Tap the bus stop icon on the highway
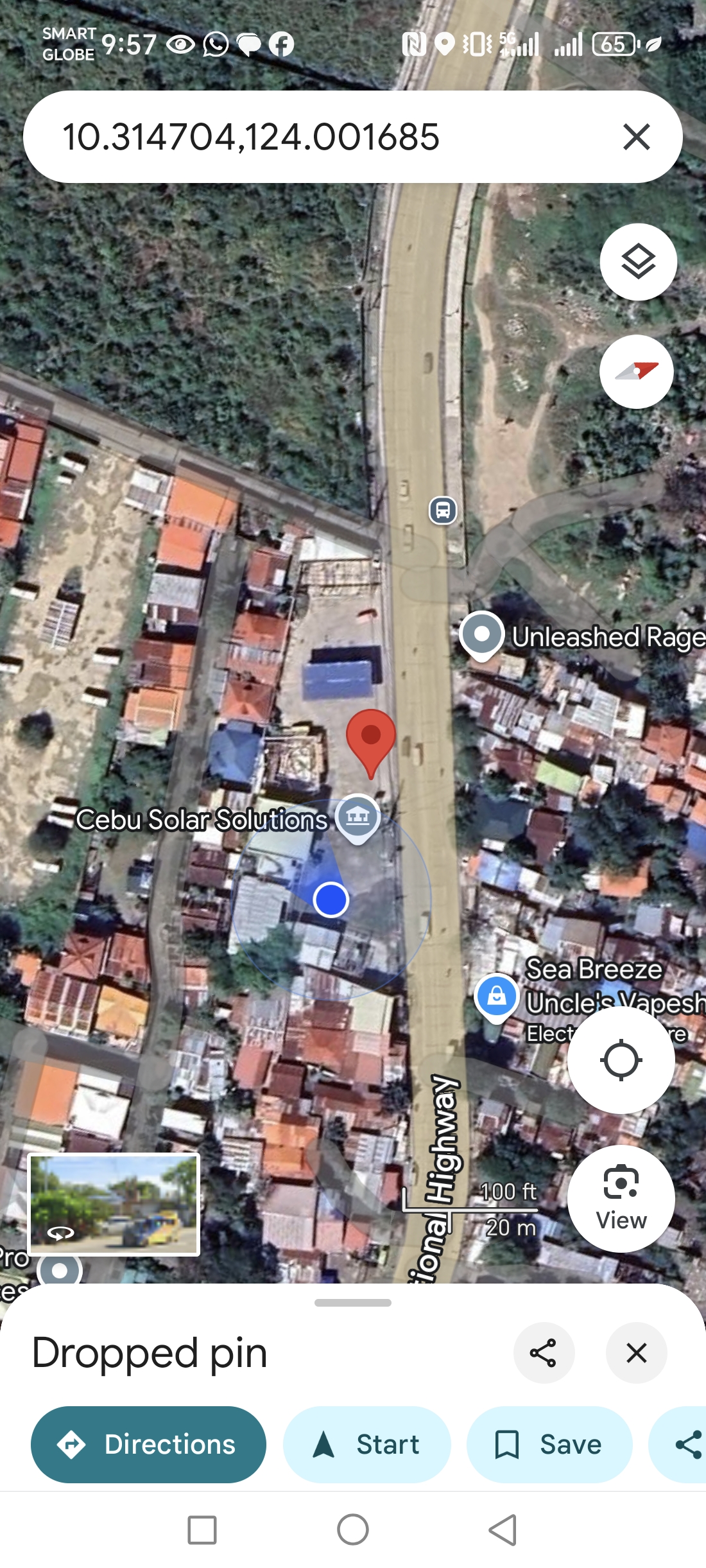The height and width of the screenshot is (1568, 706). coord(443,510)
